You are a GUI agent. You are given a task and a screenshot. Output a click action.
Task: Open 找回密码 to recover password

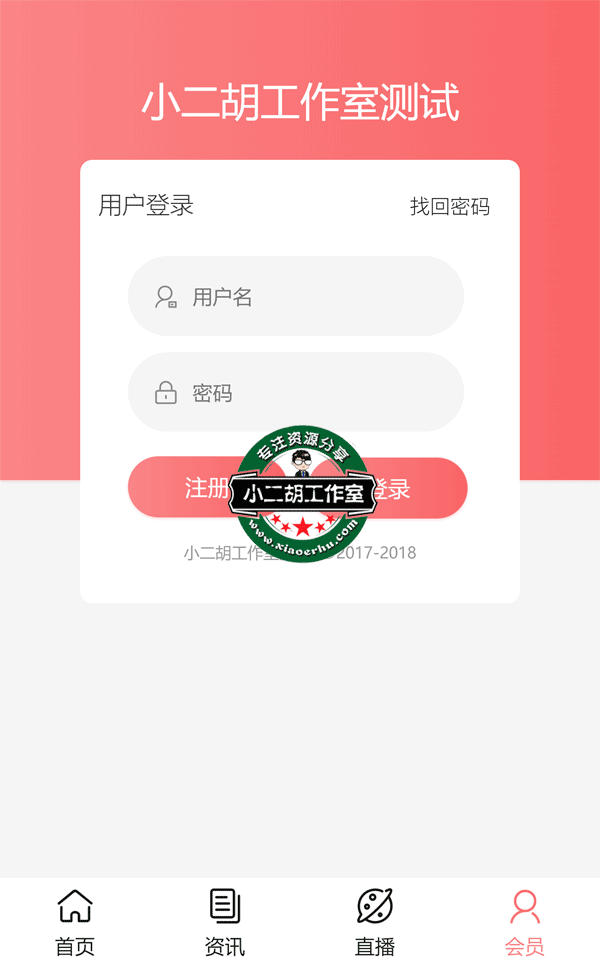pos(449,207)
